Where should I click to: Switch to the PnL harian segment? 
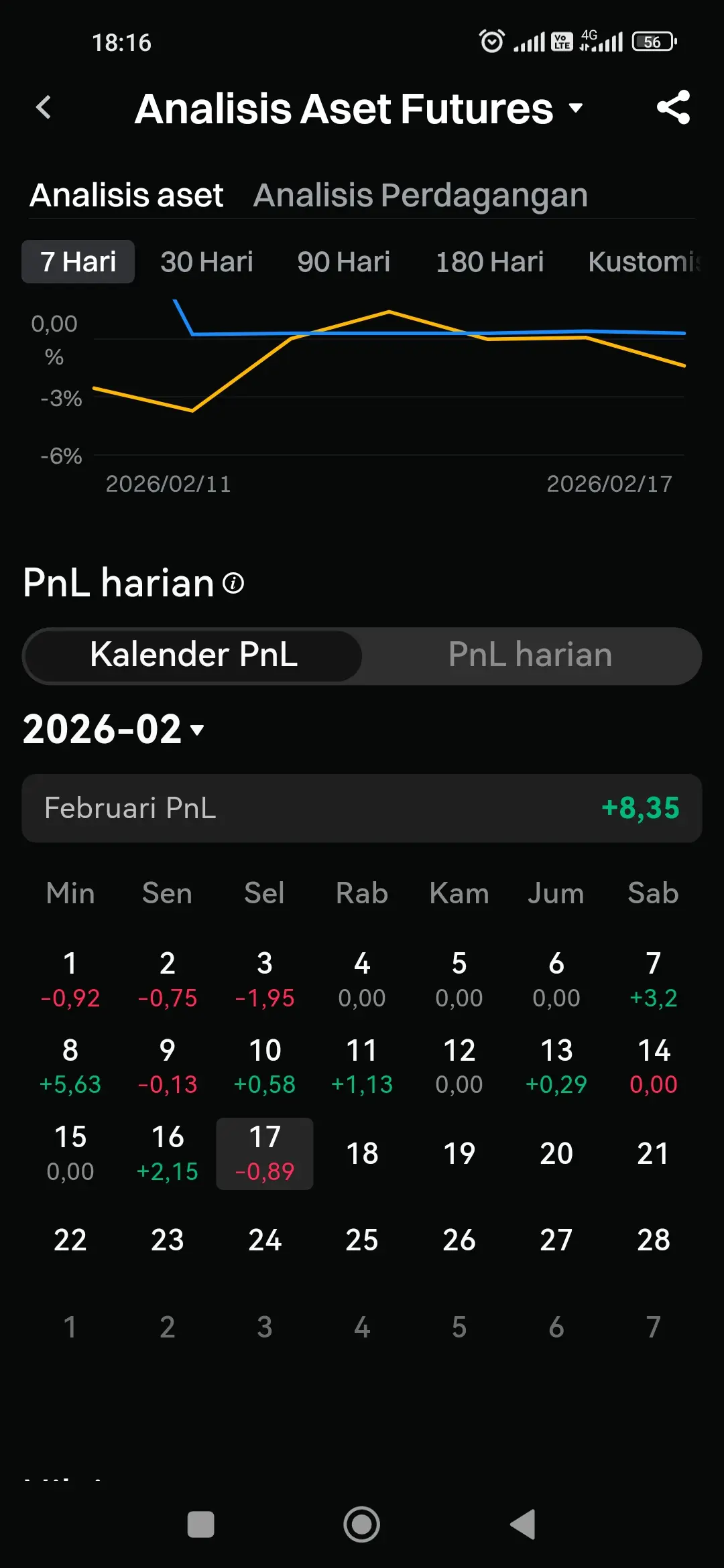click(x=530, y=655)
